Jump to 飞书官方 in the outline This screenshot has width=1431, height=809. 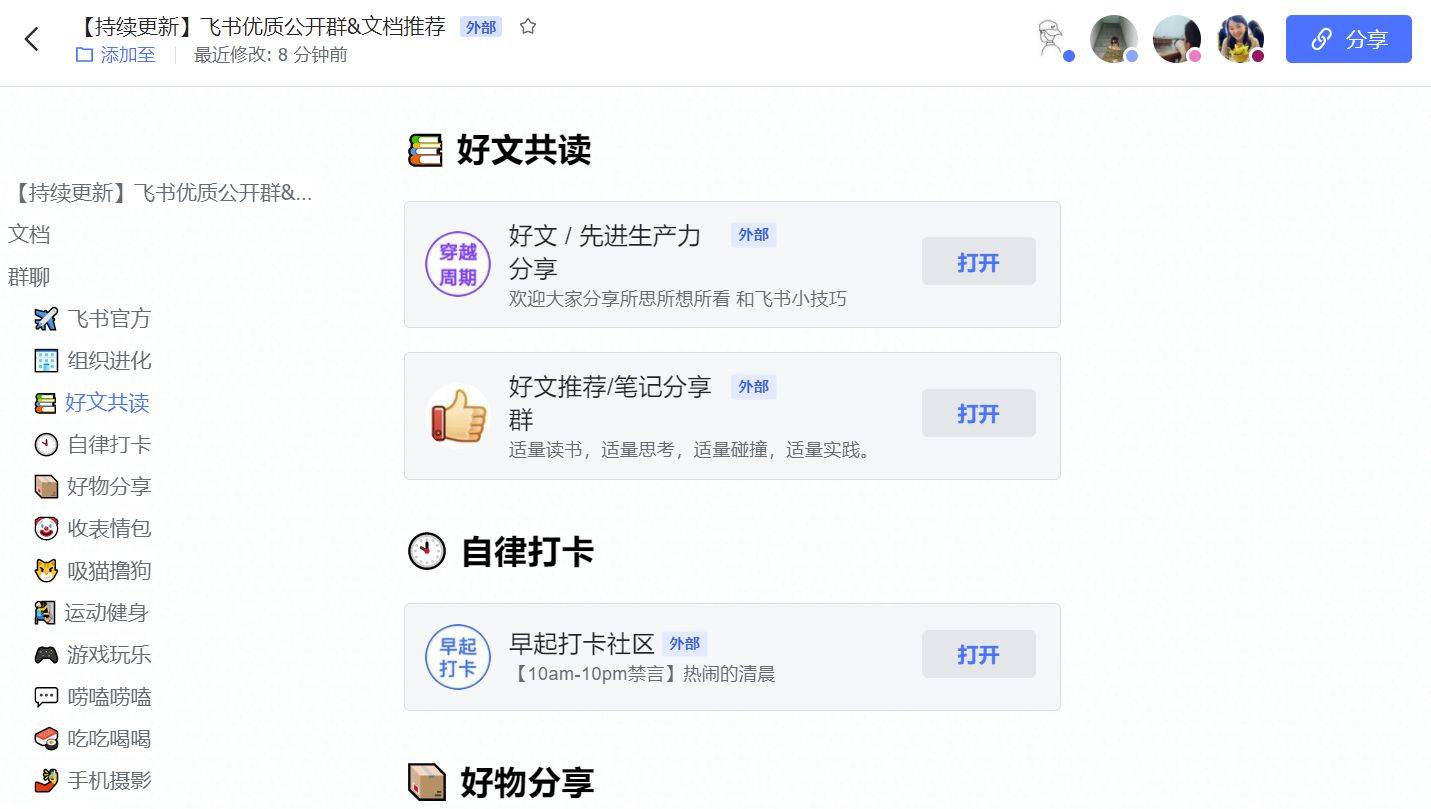[108, 319]
